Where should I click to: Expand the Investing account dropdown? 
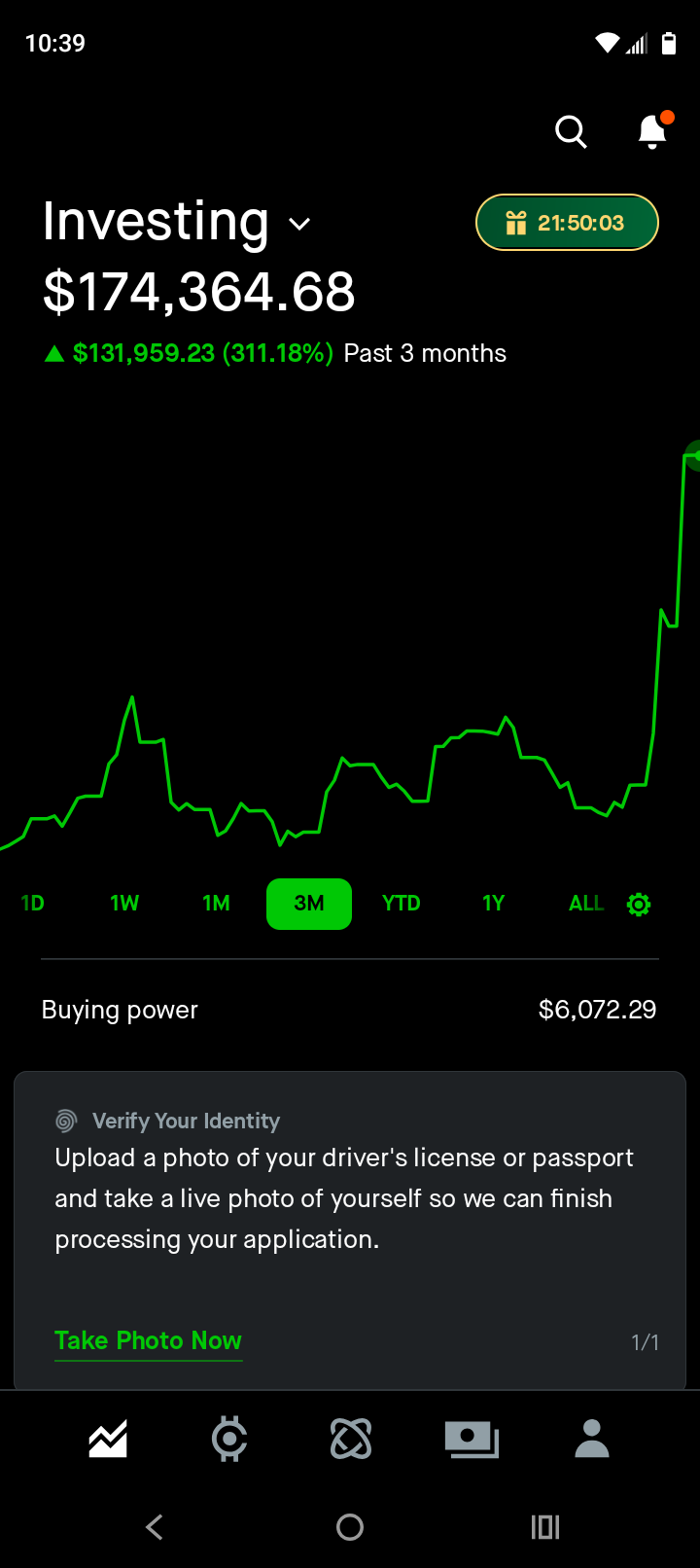coord(299,224)
